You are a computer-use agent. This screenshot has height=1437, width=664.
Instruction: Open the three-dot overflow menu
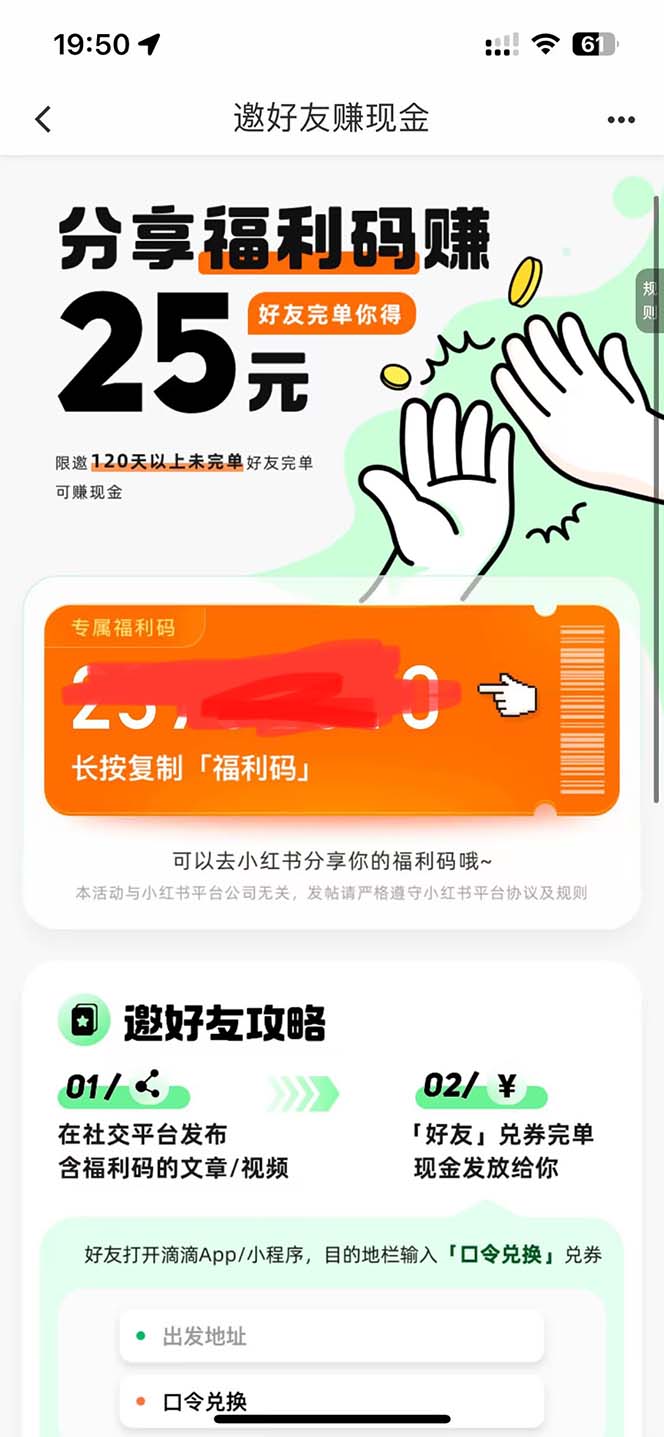point(621,120)
